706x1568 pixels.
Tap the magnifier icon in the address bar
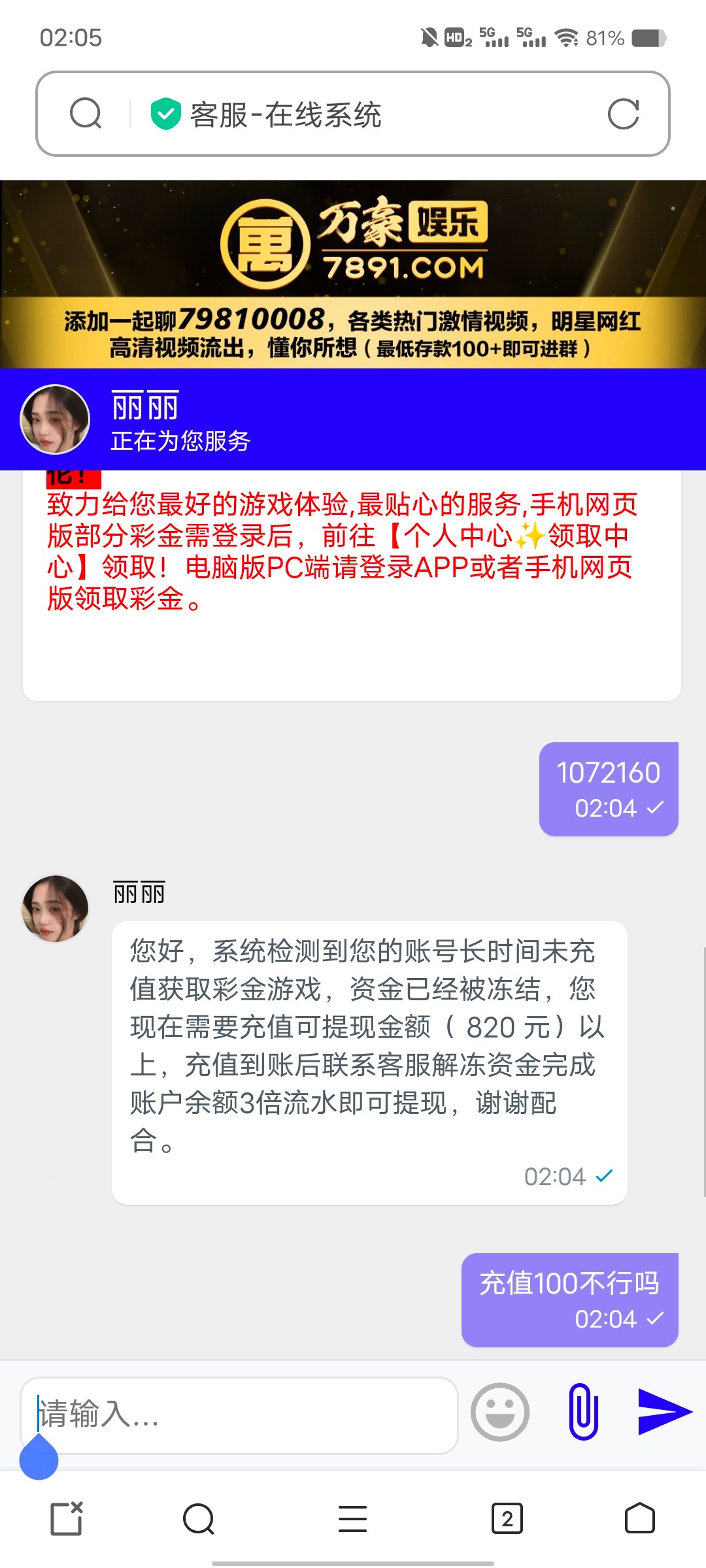click(87, 114)
